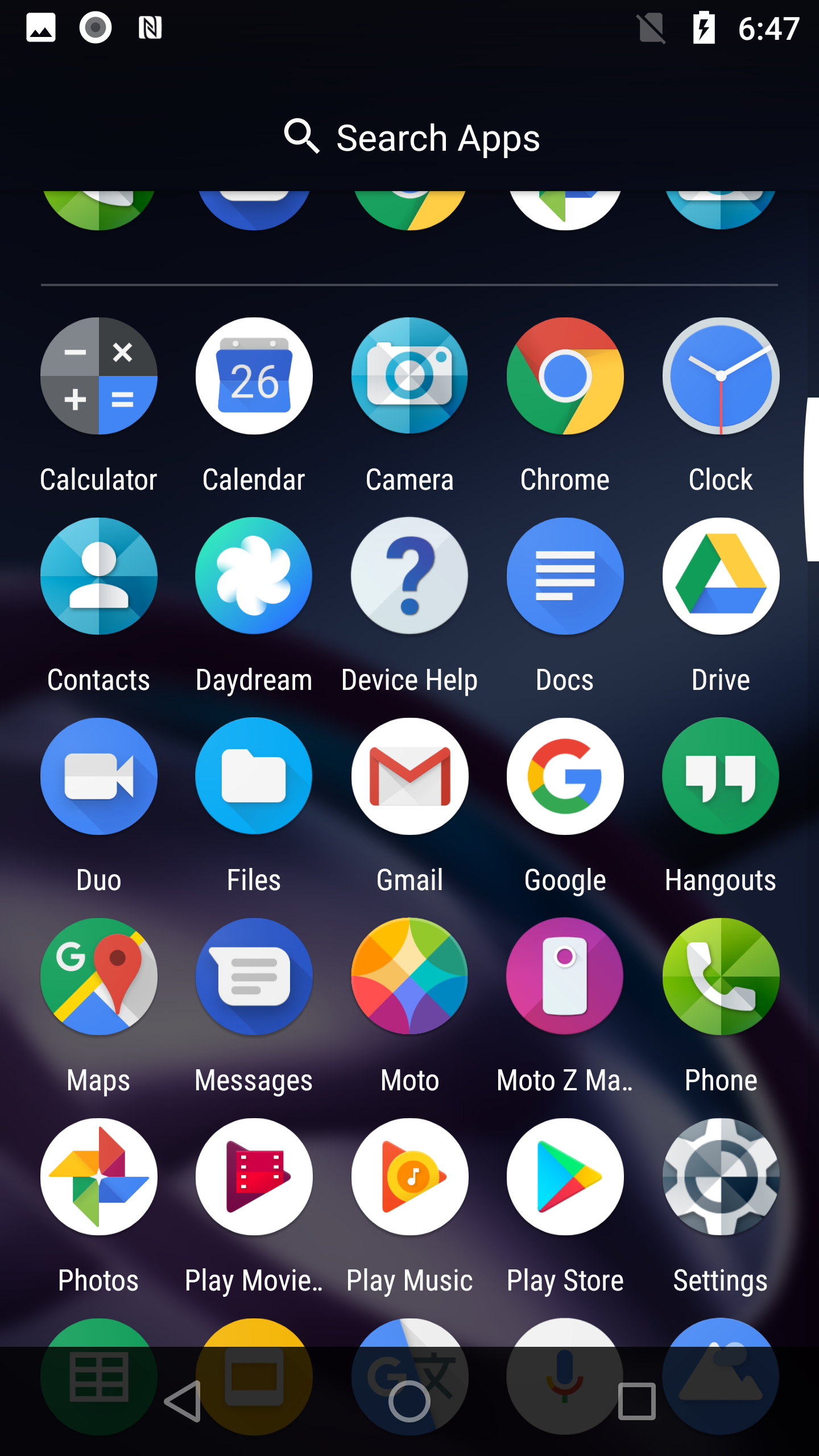Open Contacts
This screenshot has height=1456, width=819.
tap(98, 576)
